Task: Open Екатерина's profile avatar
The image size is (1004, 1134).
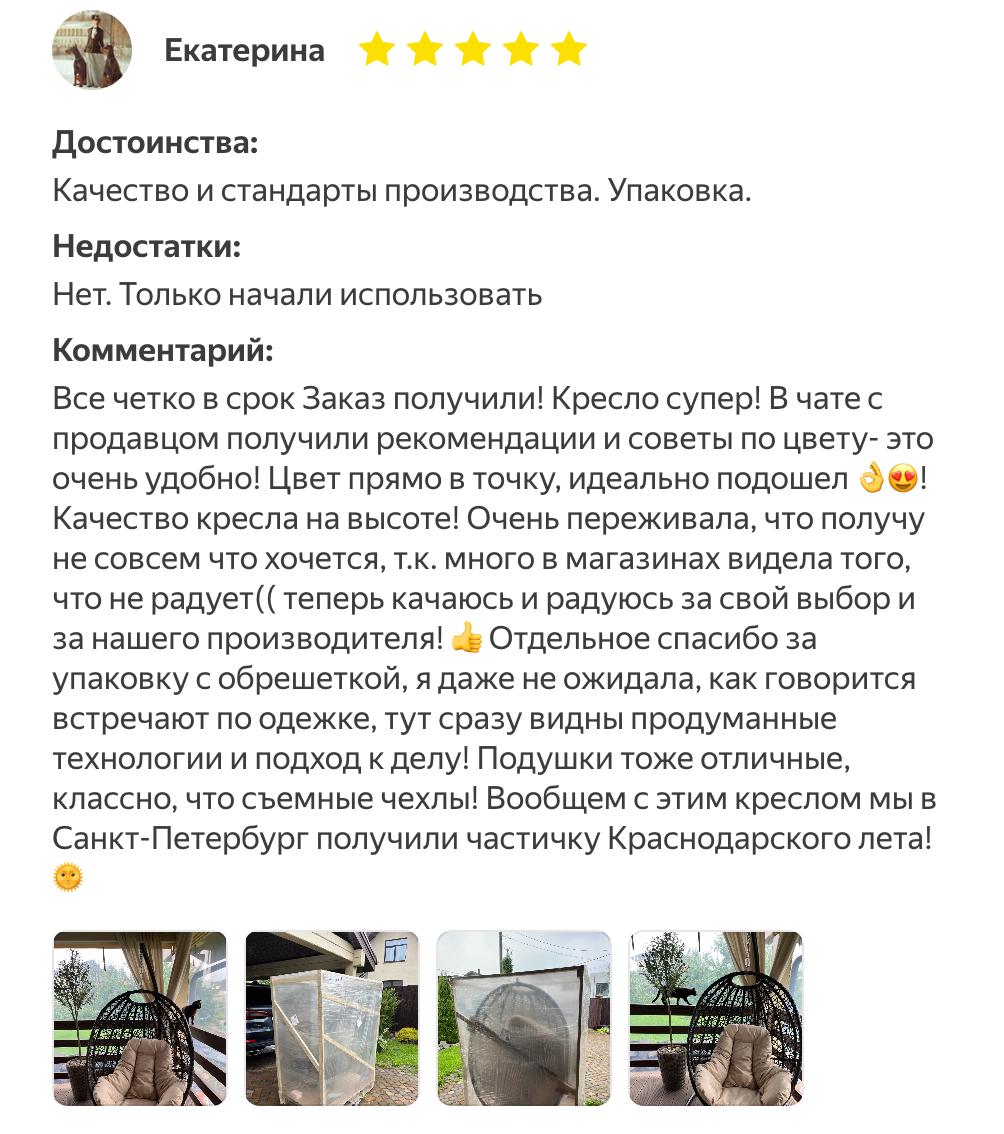Action: pos(92,50)
